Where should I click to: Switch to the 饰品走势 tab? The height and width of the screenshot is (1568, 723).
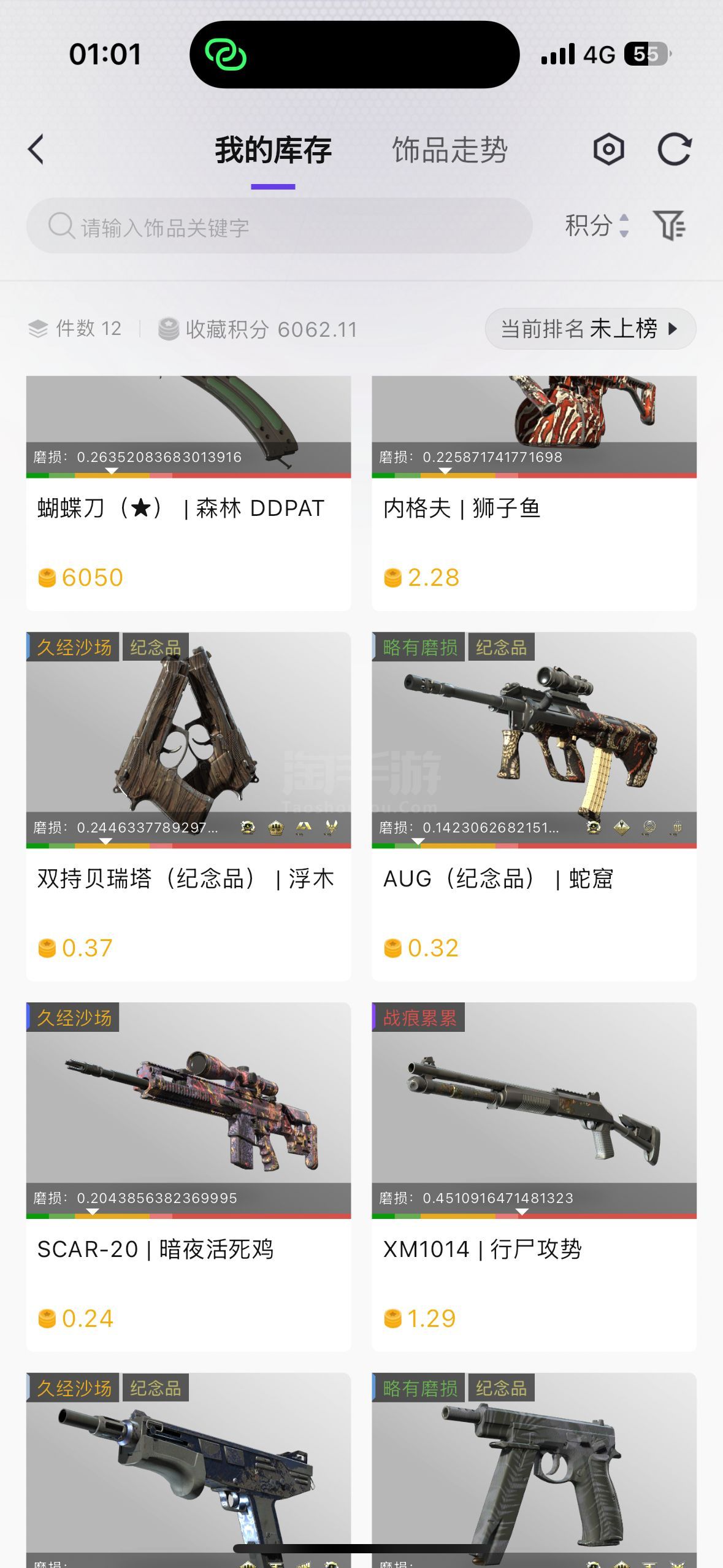[449, 150]
